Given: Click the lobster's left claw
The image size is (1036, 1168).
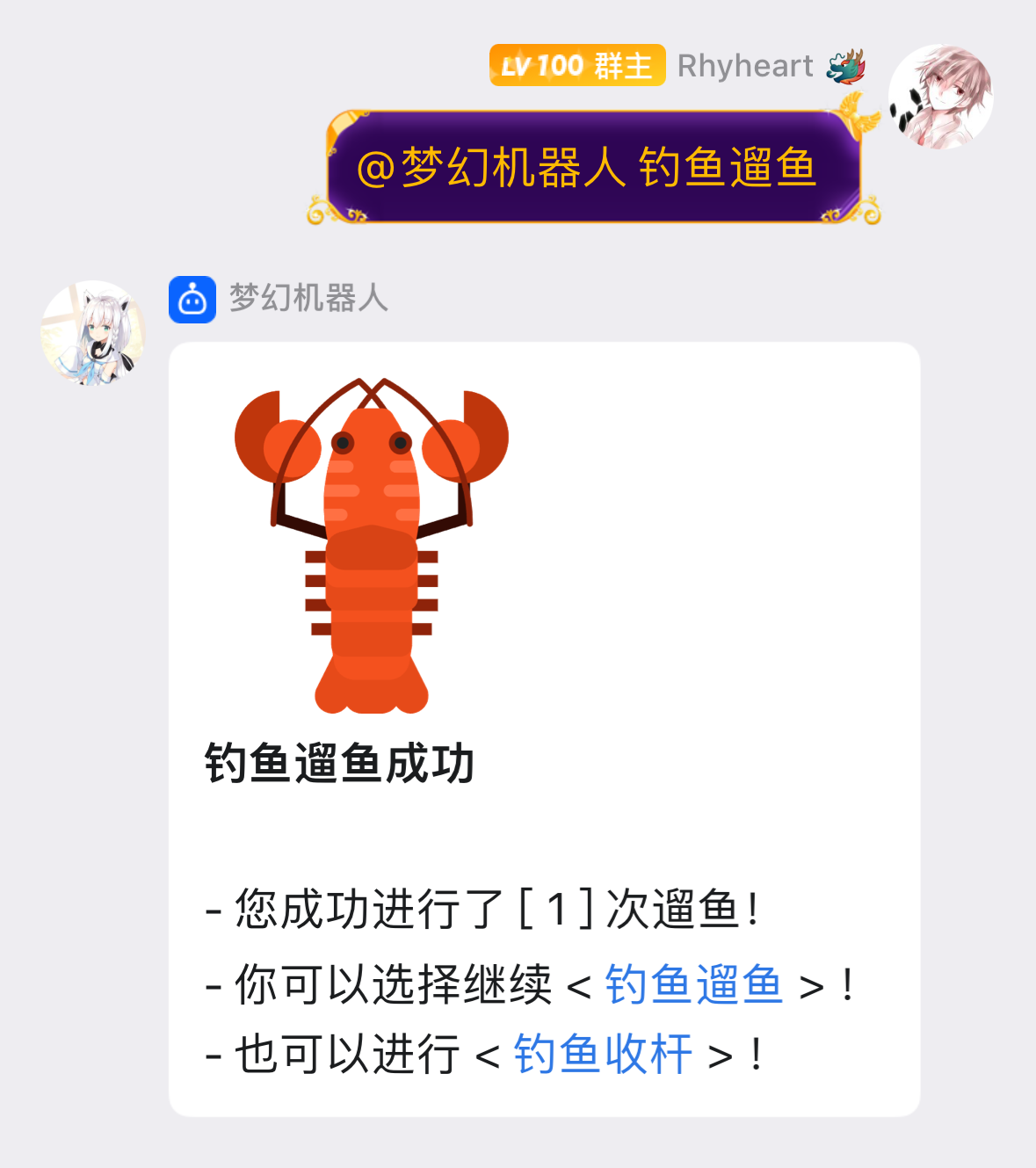Looking at the screenshot, I should tap(275, 439).
